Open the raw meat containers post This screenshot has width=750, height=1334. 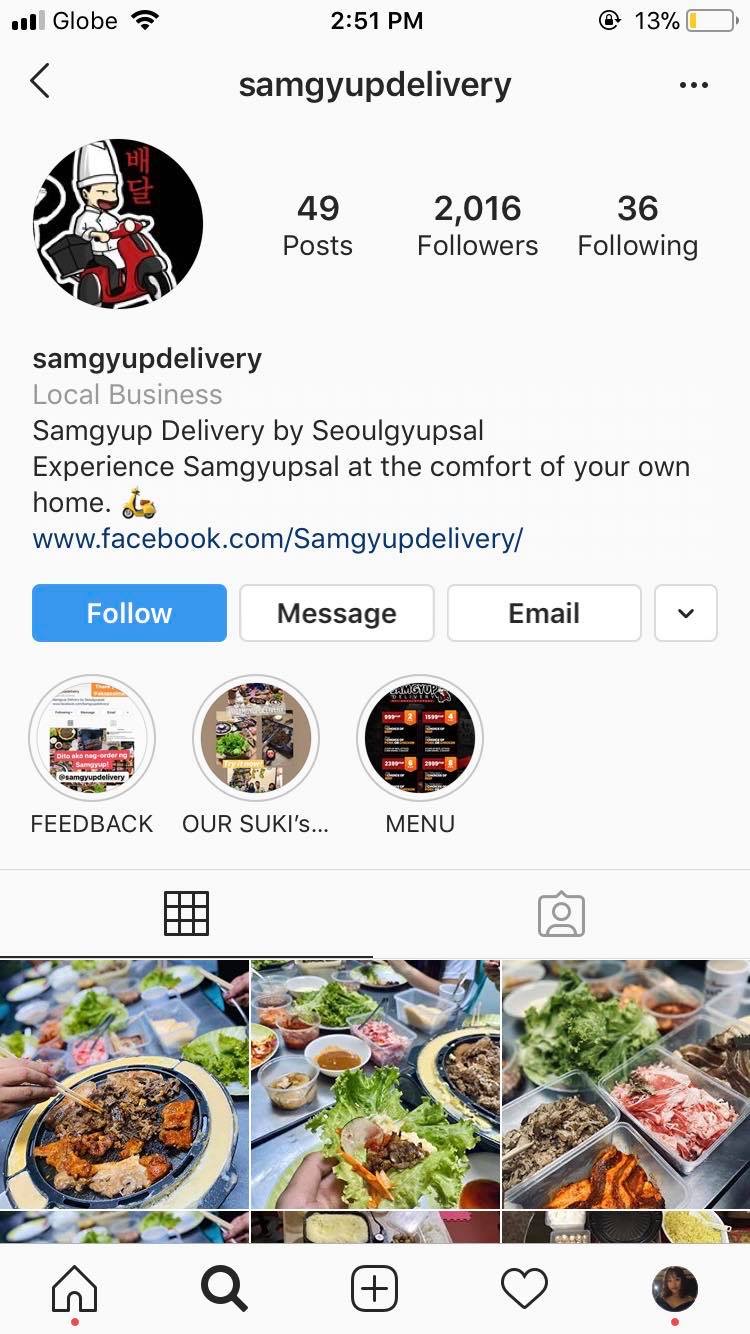pyautogui.click(x=626, y=1084)
